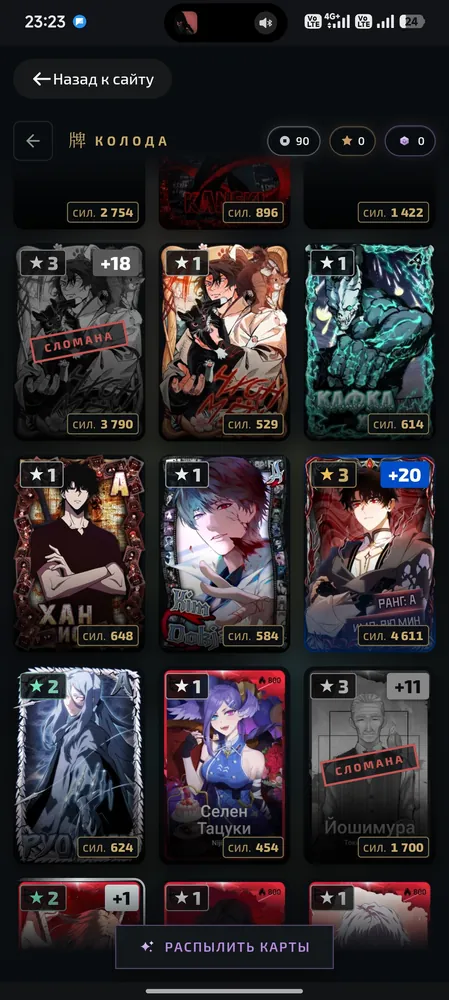The image size is (449, 1000).
Task: Open the Кафка card with power 614
Action: click(369, 342)
